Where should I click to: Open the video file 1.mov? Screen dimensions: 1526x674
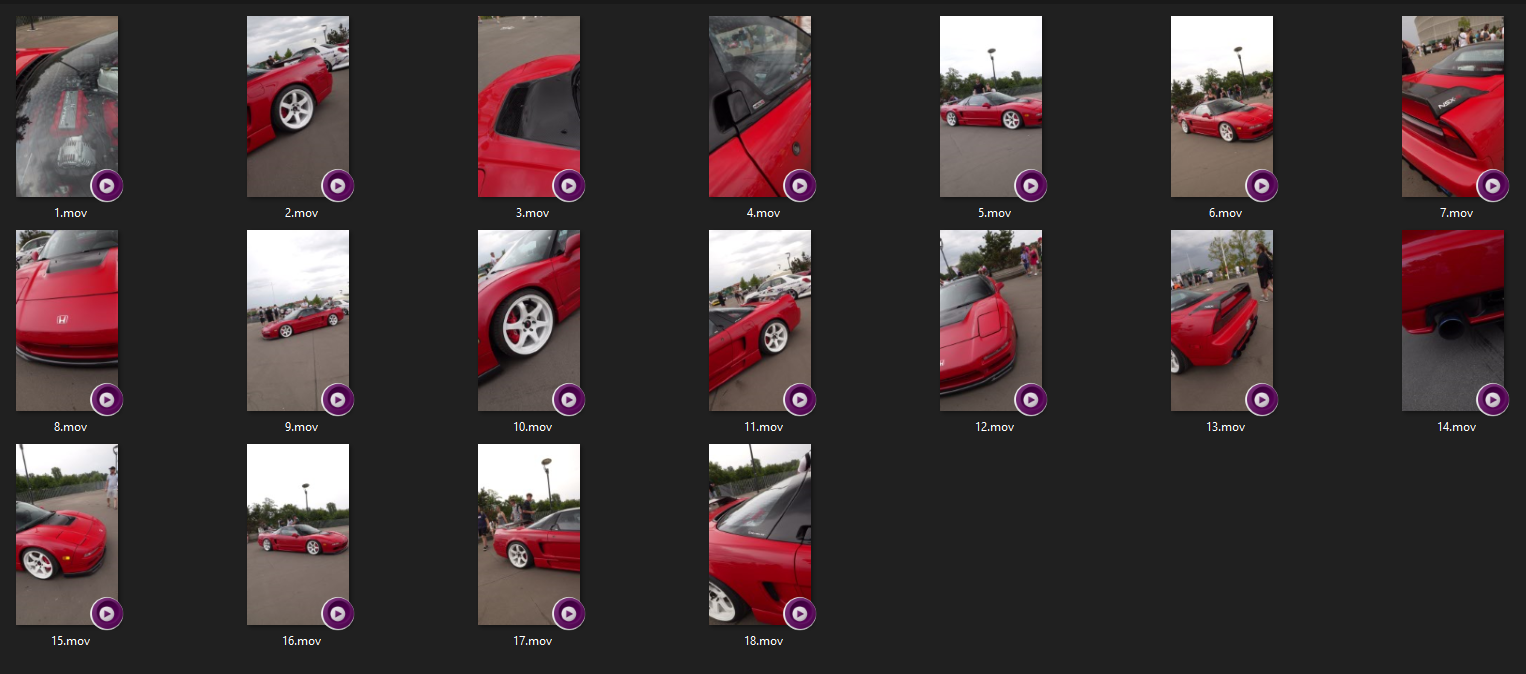tap(67, 106)
